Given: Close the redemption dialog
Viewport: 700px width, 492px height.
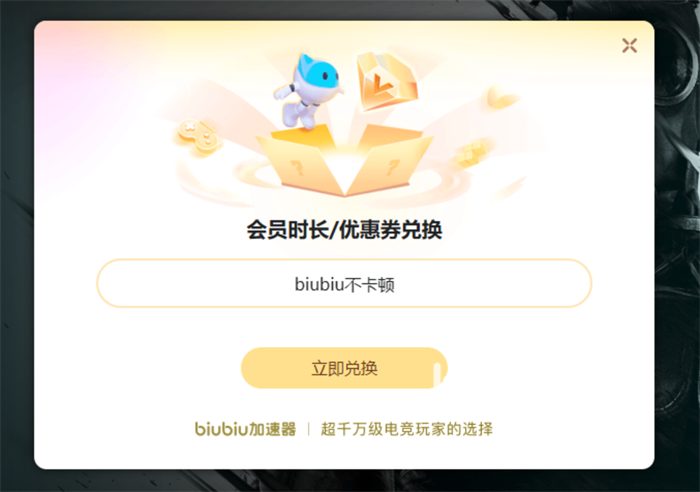Looking at the screenshot, I should 629,45.
